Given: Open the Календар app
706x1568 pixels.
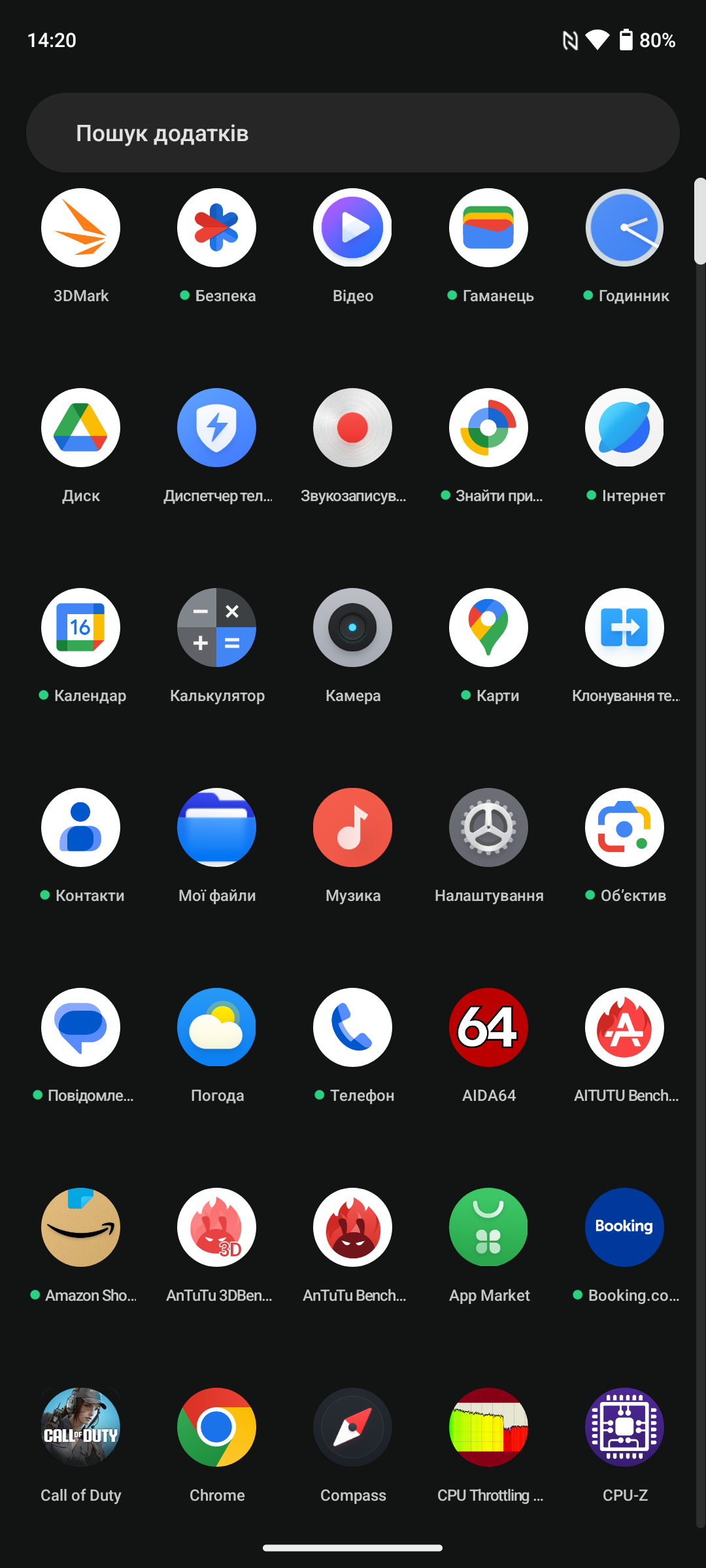Looking at the screenshot, I should [x=80, y=628].
